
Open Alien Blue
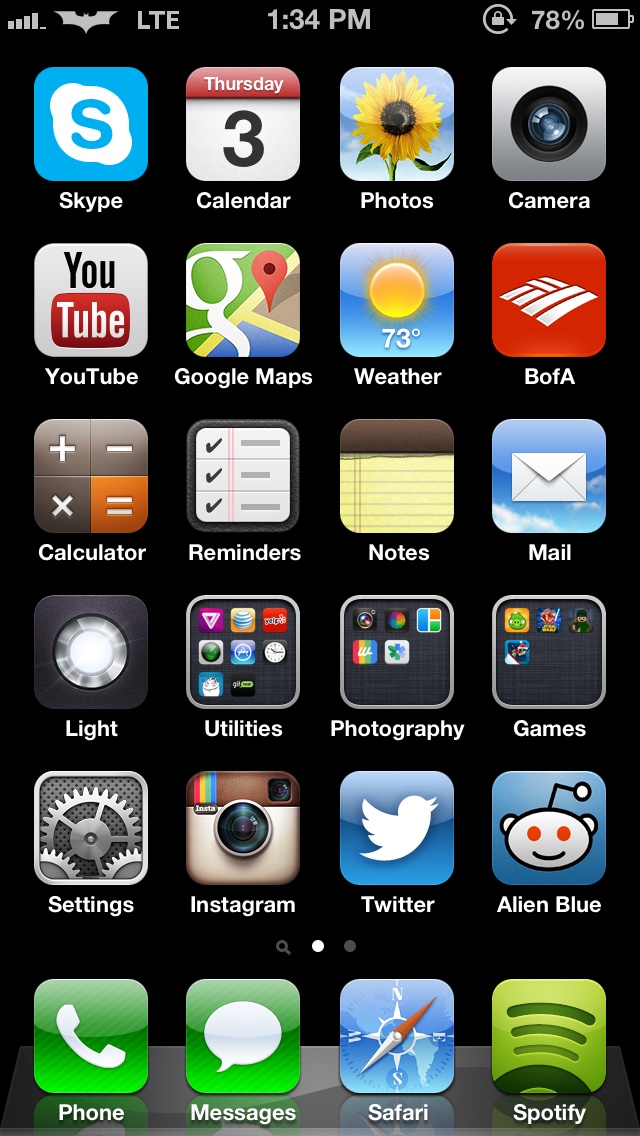[549, 828]
